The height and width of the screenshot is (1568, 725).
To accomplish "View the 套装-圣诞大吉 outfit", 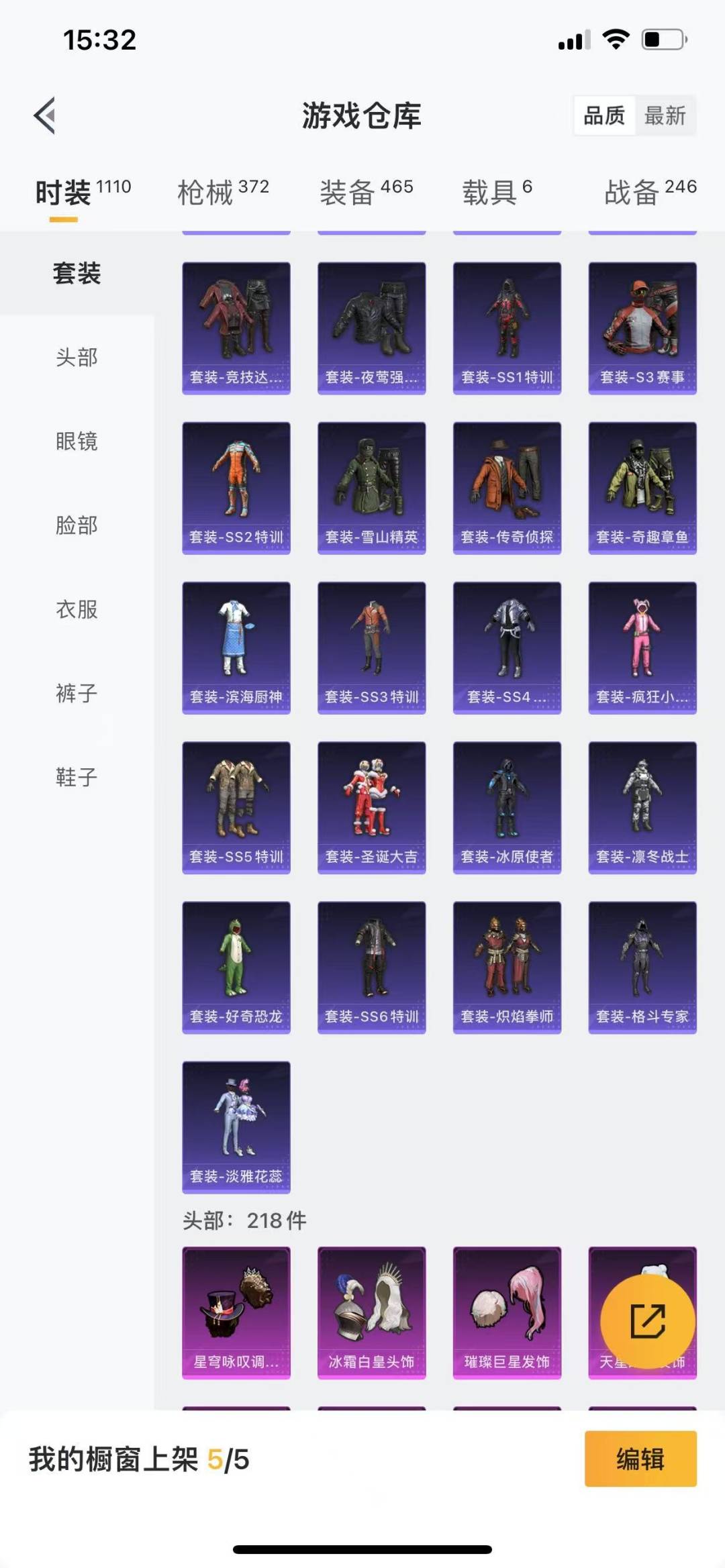I will tap(371, 807).
